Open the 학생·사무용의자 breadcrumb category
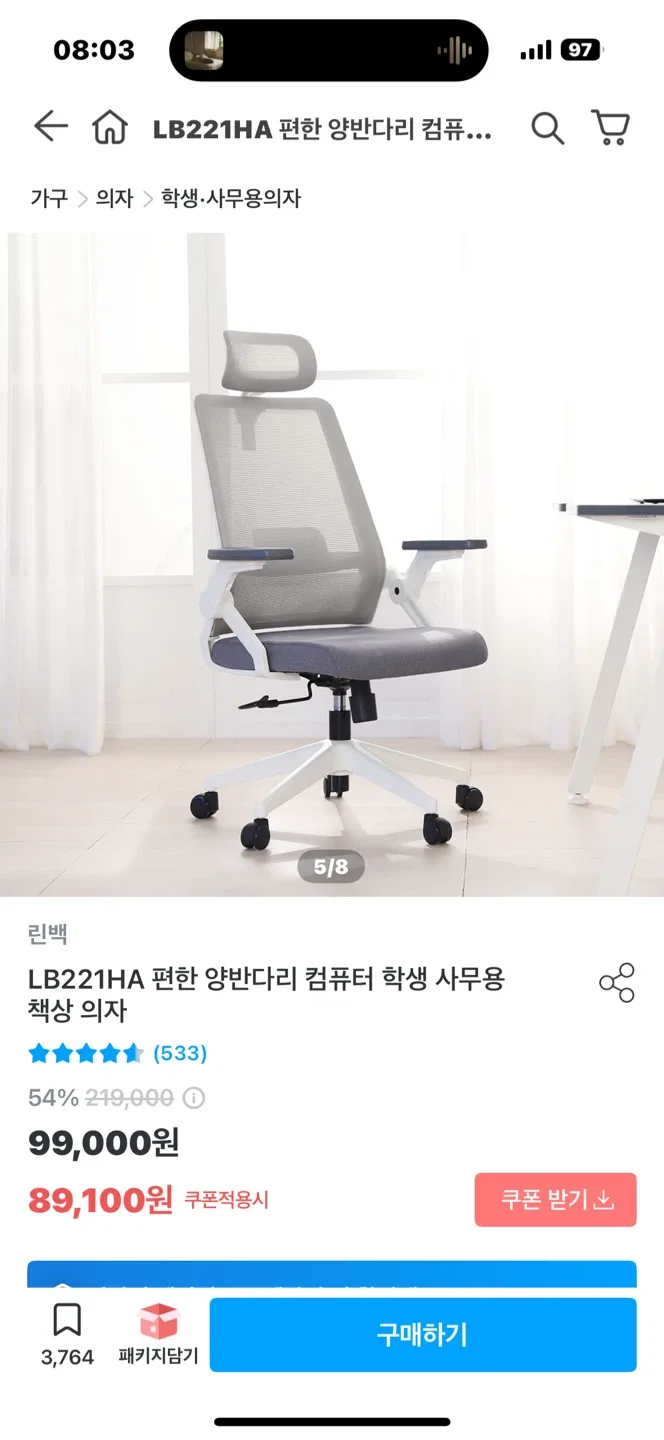 230,198
